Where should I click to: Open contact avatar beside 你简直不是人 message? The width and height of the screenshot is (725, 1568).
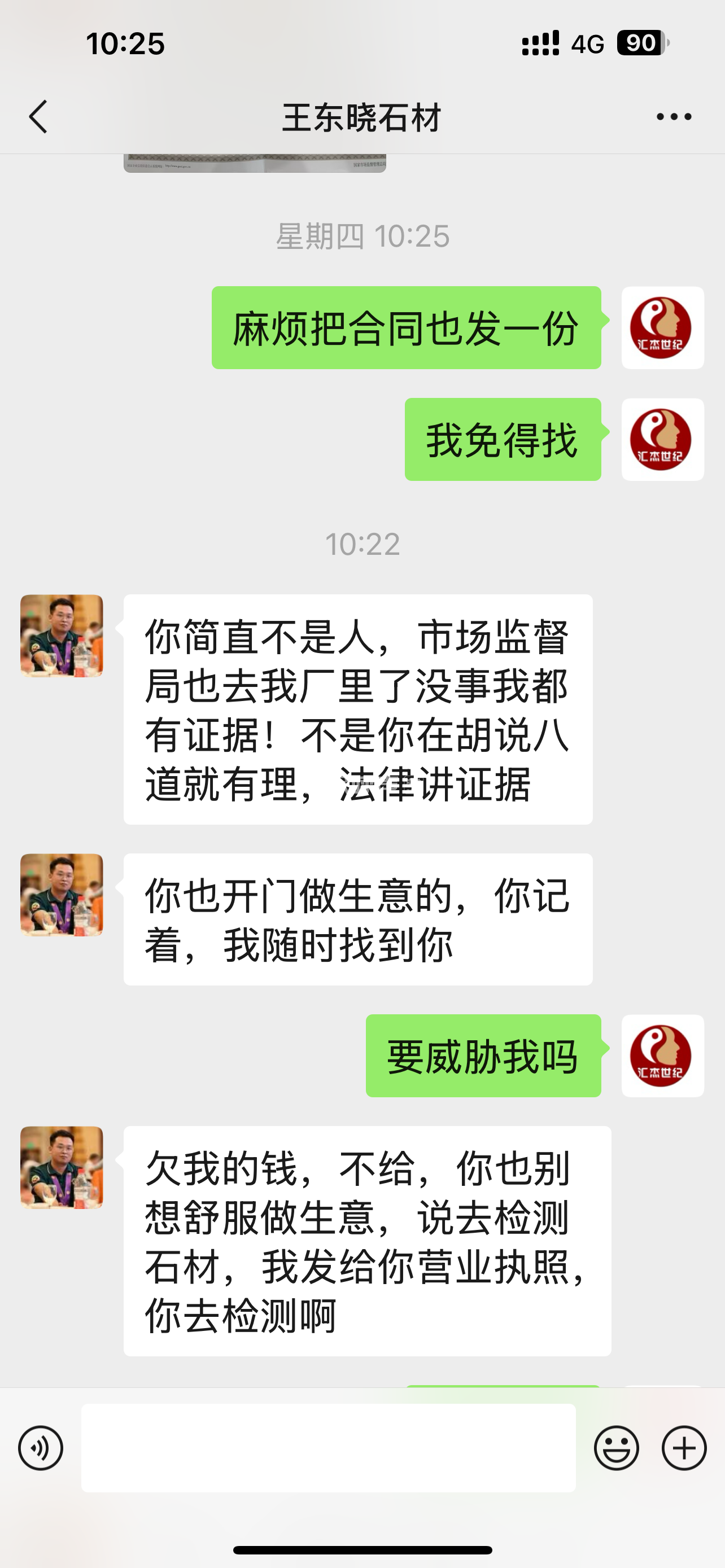point(62,636)
